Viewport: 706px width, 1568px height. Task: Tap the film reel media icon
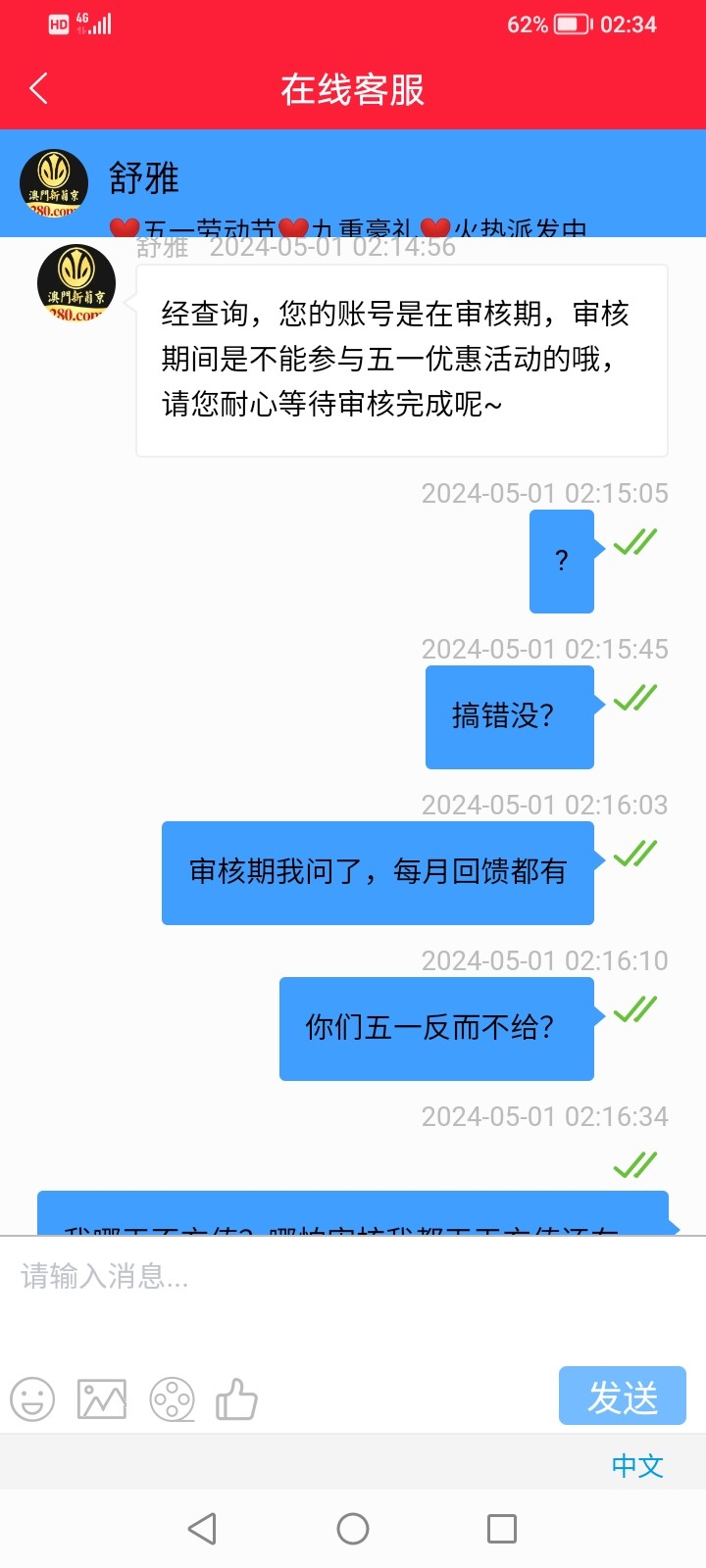[x=173, y=1398]
